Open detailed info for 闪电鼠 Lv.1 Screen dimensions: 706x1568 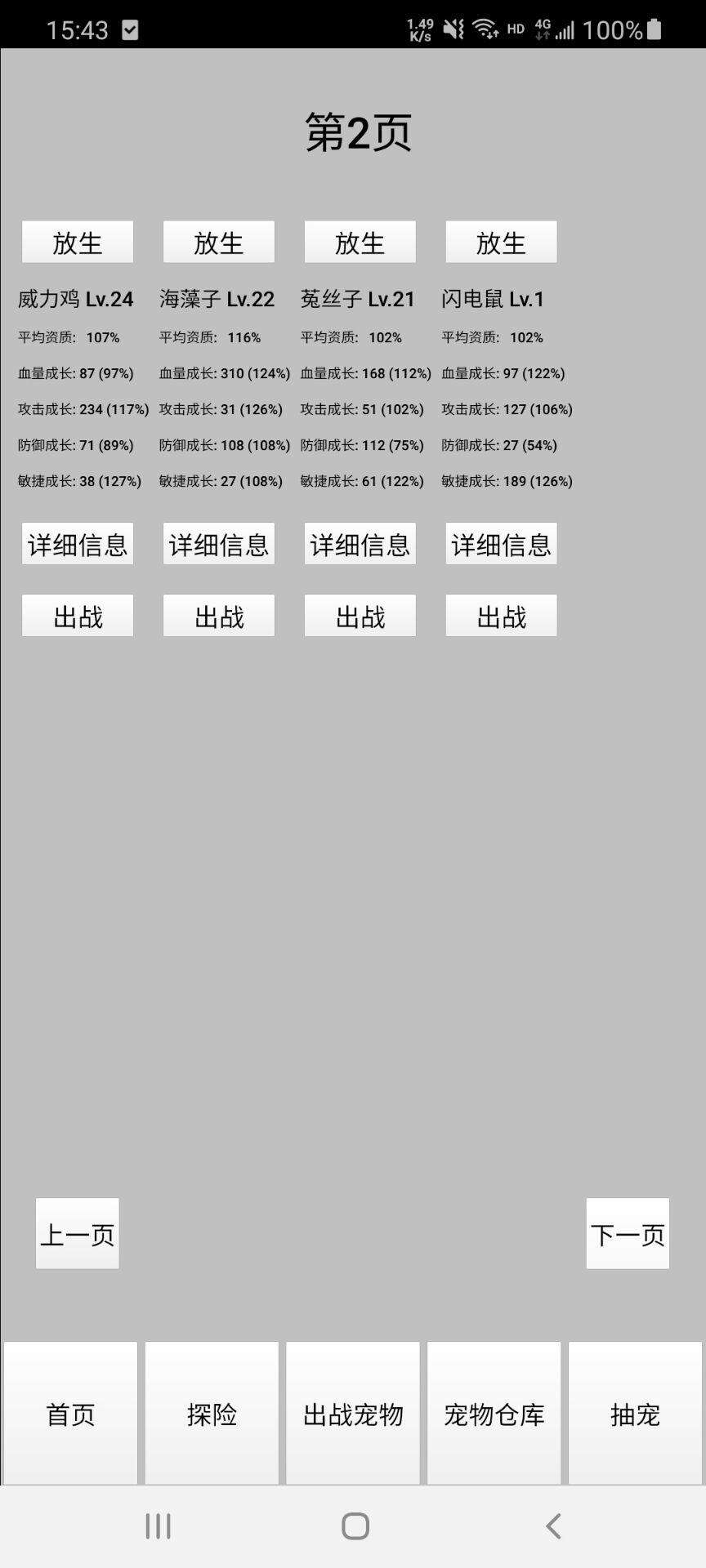click(501, 542)
